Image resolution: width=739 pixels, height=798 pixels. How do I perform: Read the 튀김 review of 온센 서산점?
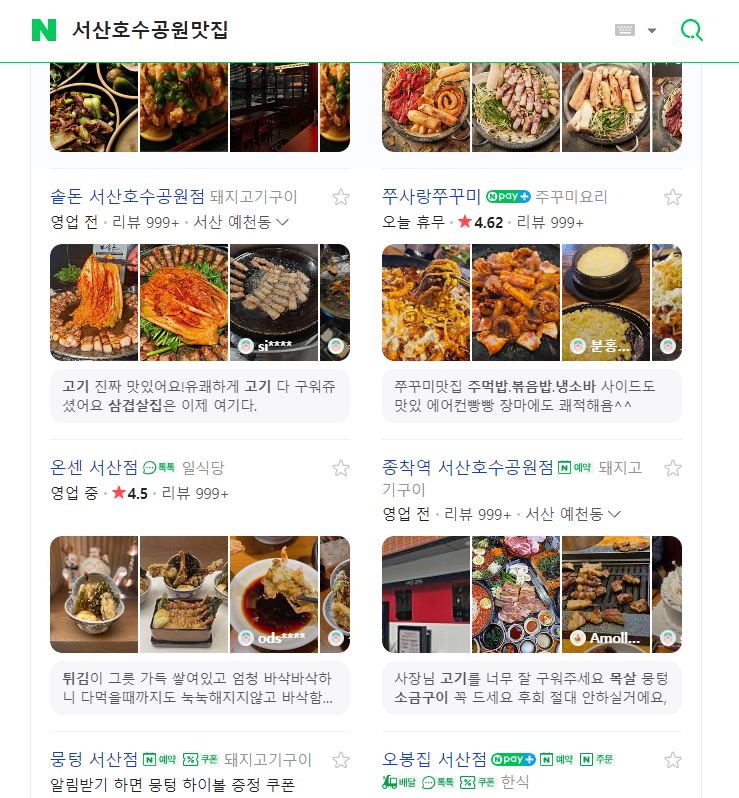(x=200, y=687)
